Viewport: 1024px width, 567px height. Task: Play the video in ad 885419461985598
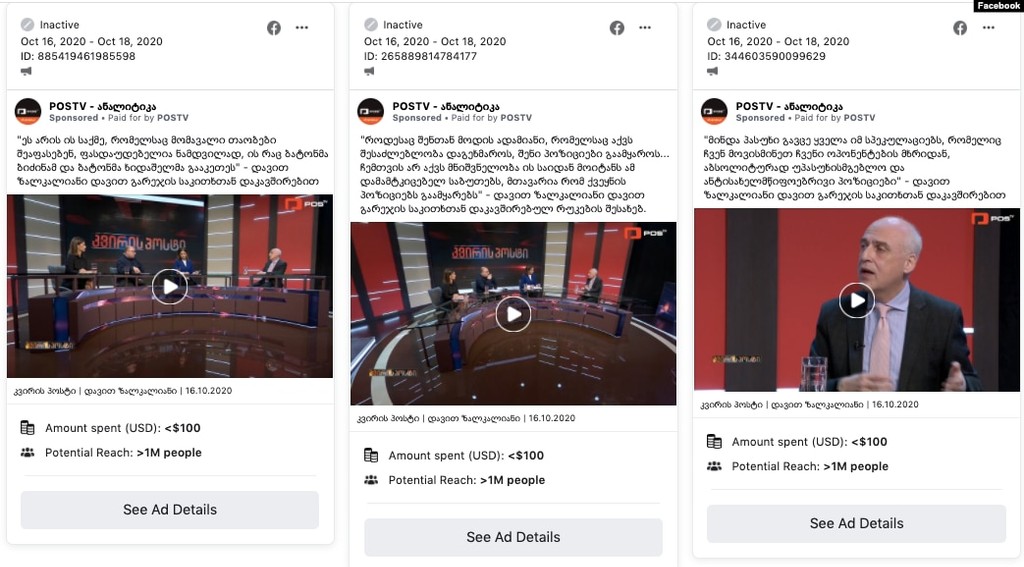pyautogui.click(x=170, y=287)
